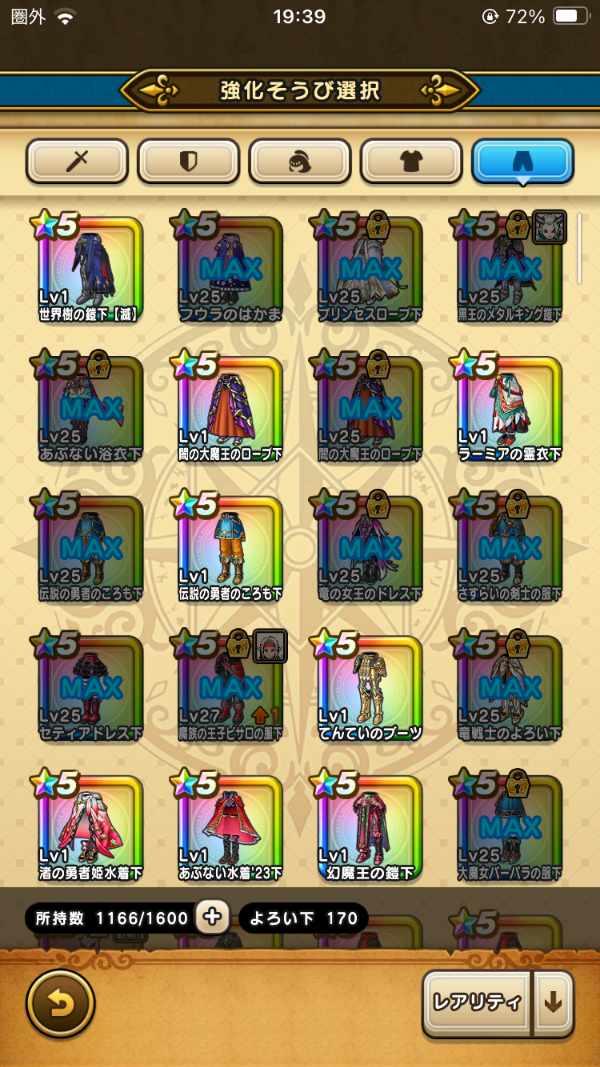Switch to the shield tab
600x1067 pixels.
[188, 161]
